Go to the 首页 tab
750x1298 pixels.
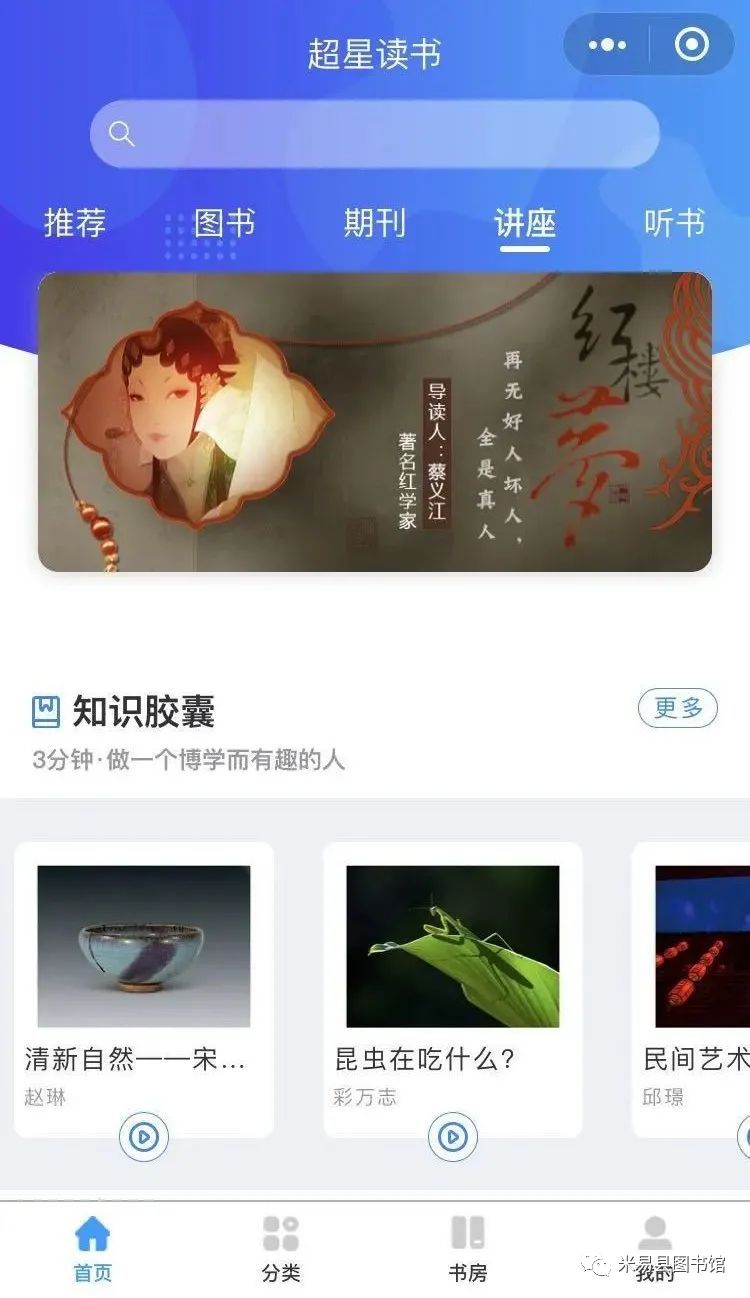(93, 1249)
